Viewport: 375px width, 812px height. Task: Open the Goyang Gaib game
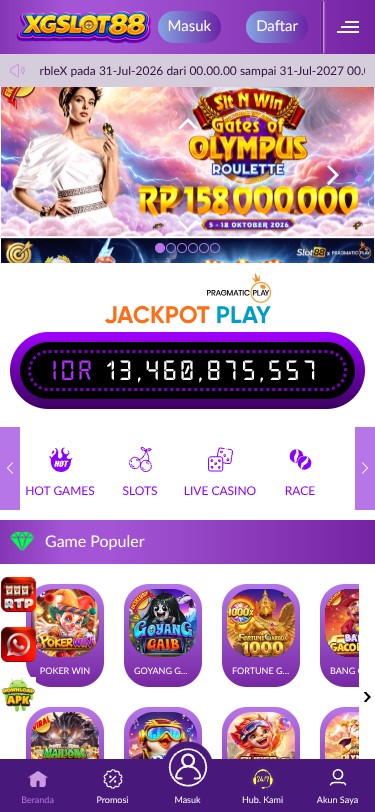163,635
